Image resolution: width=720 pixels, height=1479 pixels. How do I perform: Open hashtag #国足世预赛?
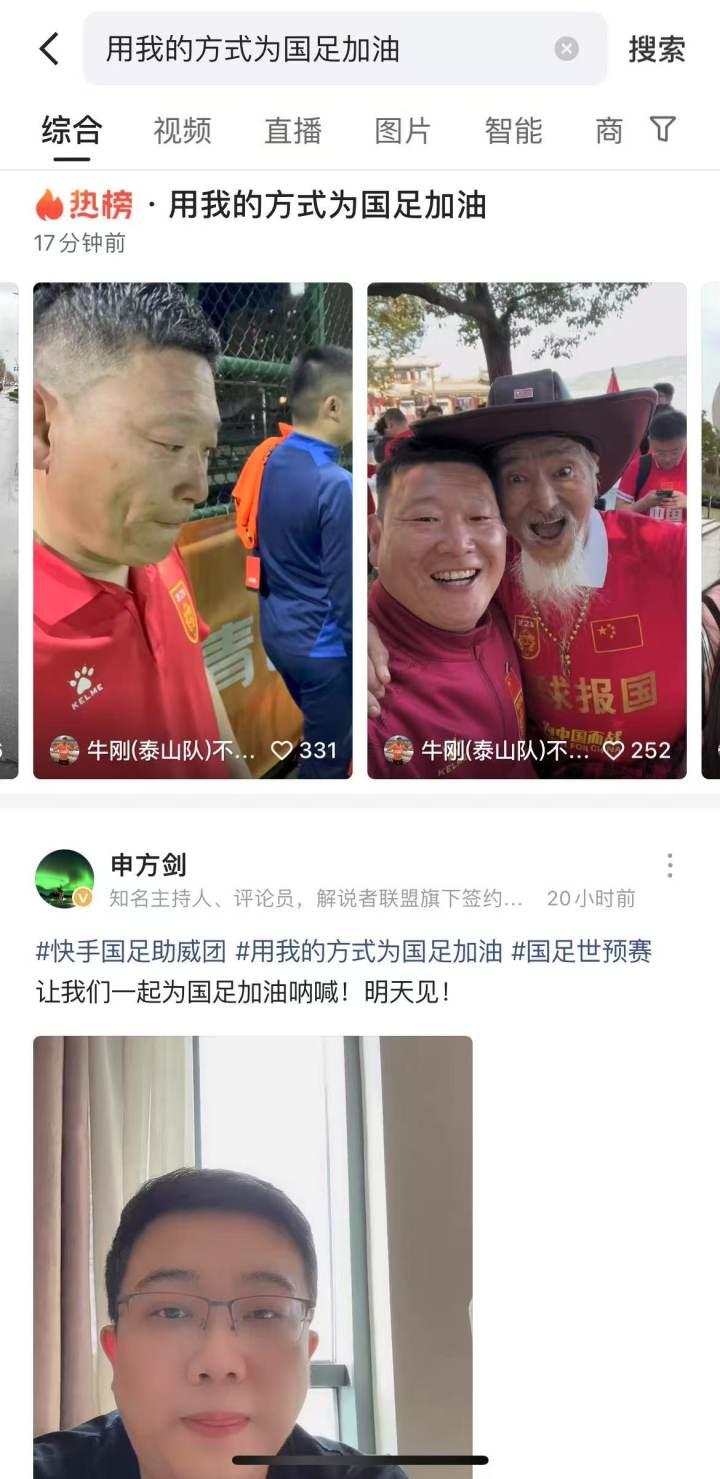click(x=581, y=951)
